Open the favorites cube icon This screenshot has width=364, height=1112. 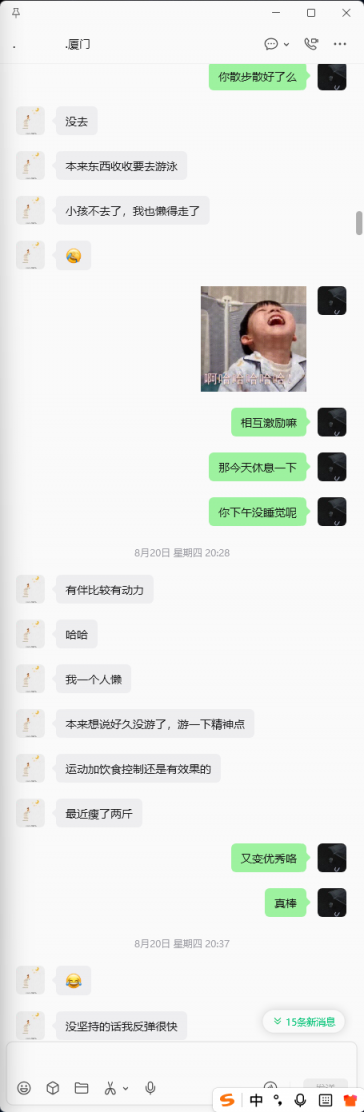pos(53,1087)
